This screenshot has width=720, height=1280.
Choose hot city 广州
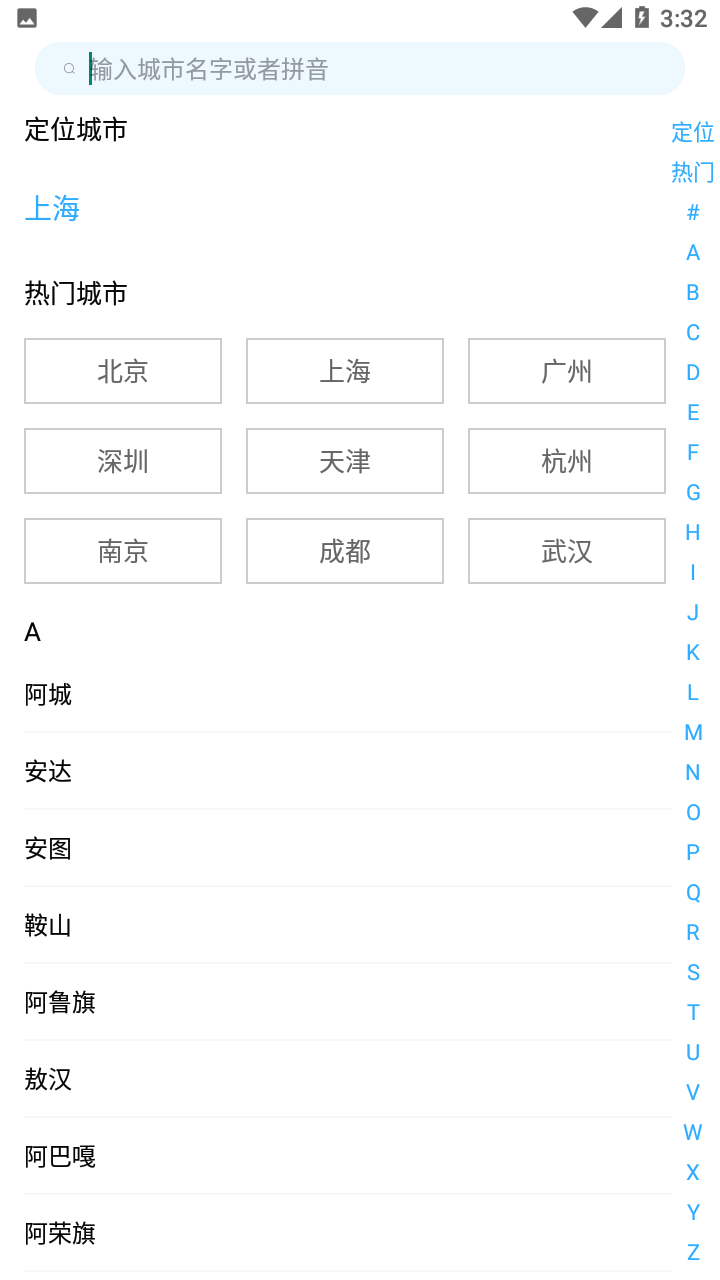click(x=566, y=371)
